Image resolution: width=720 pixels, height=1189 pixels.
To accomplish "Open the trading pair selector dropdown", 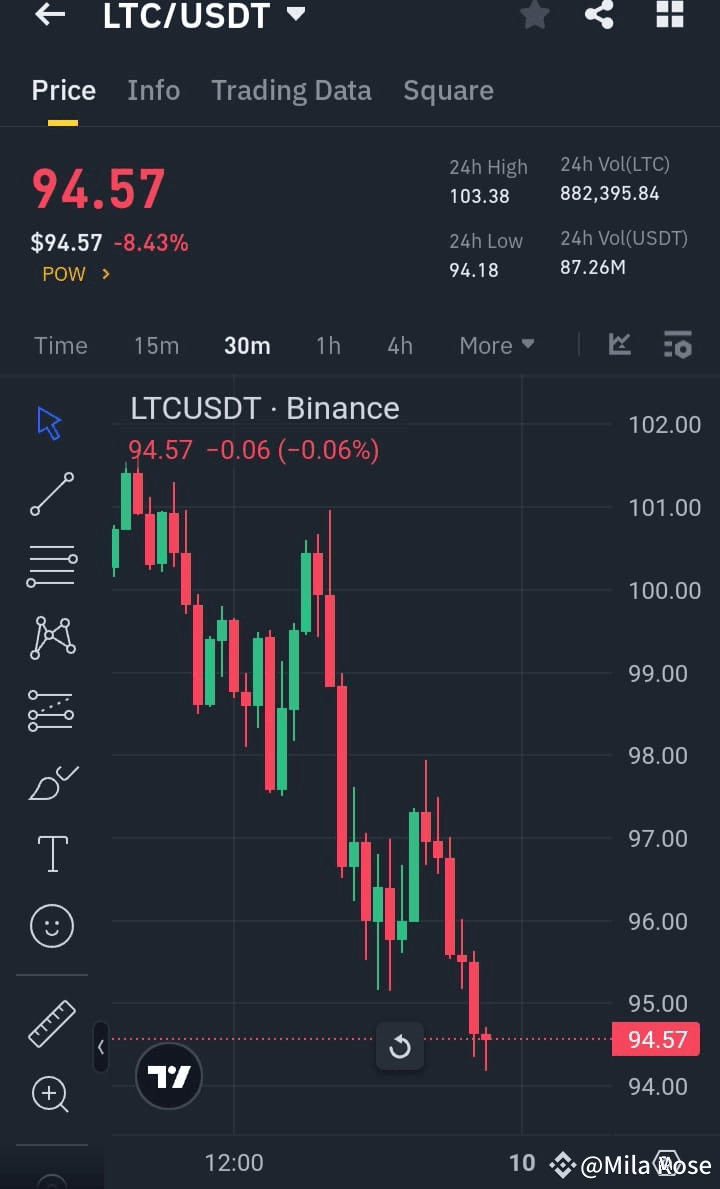I will [x=295, y=15].
